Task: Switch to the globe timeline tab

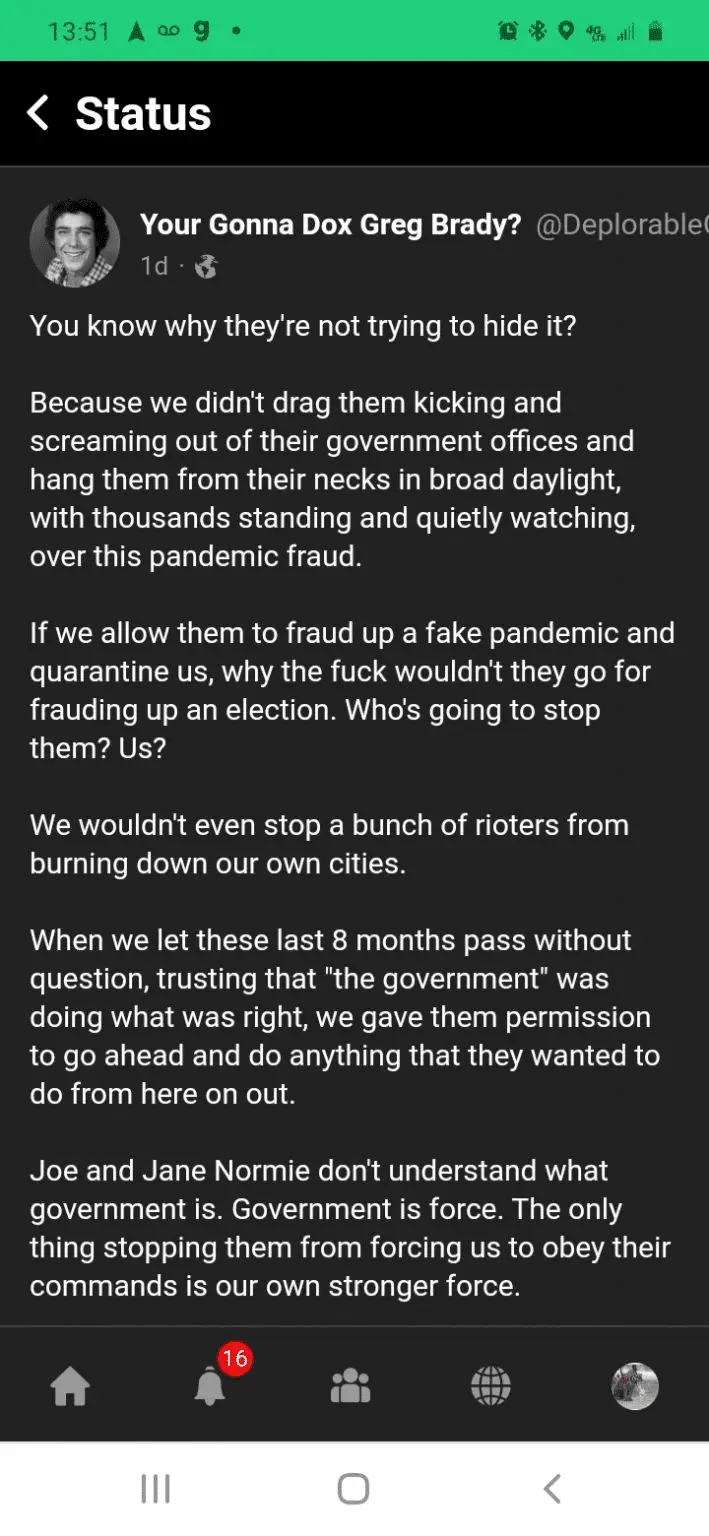Action: (490, 1386)
